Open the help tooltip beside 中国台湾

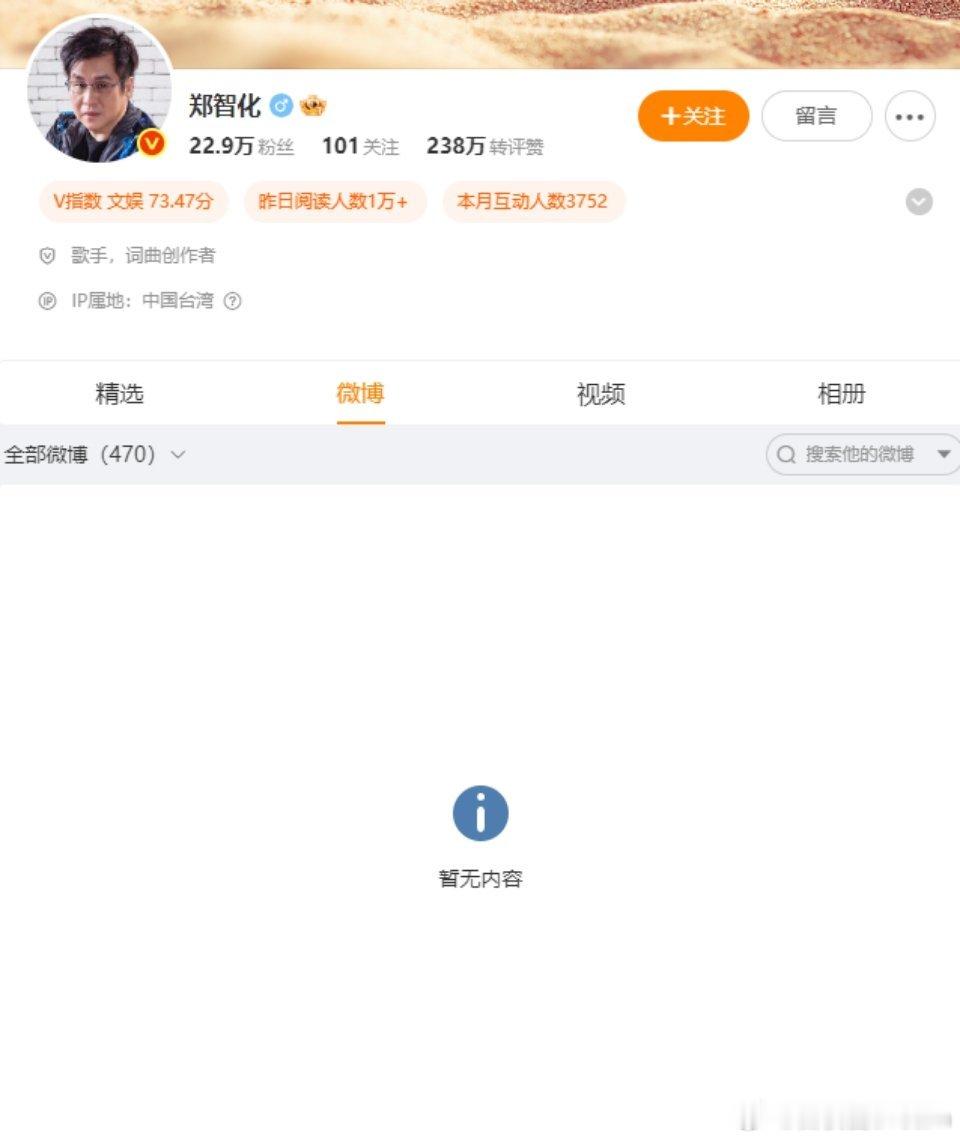click(x=235, y=301)
